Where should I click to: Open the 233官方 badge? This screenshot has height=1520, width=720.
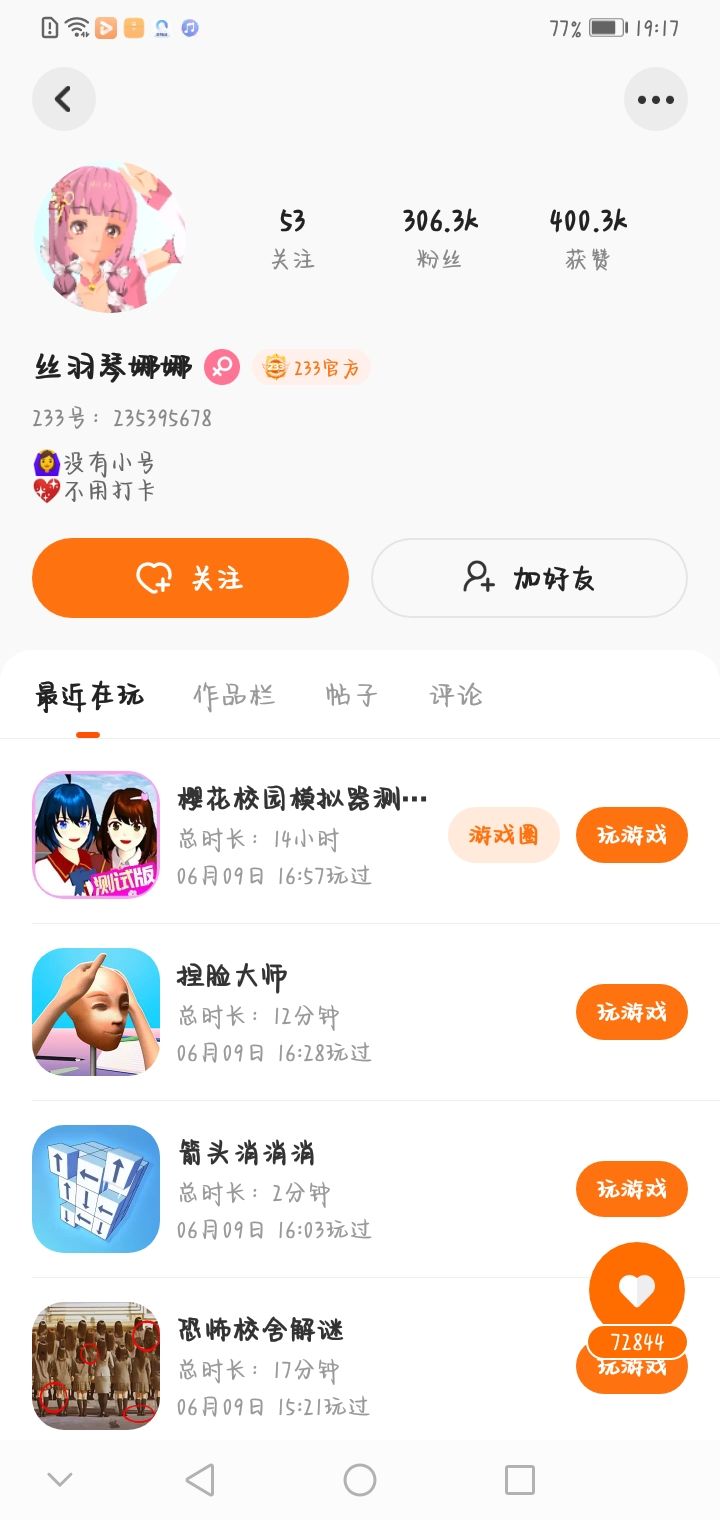pos(311,368)
